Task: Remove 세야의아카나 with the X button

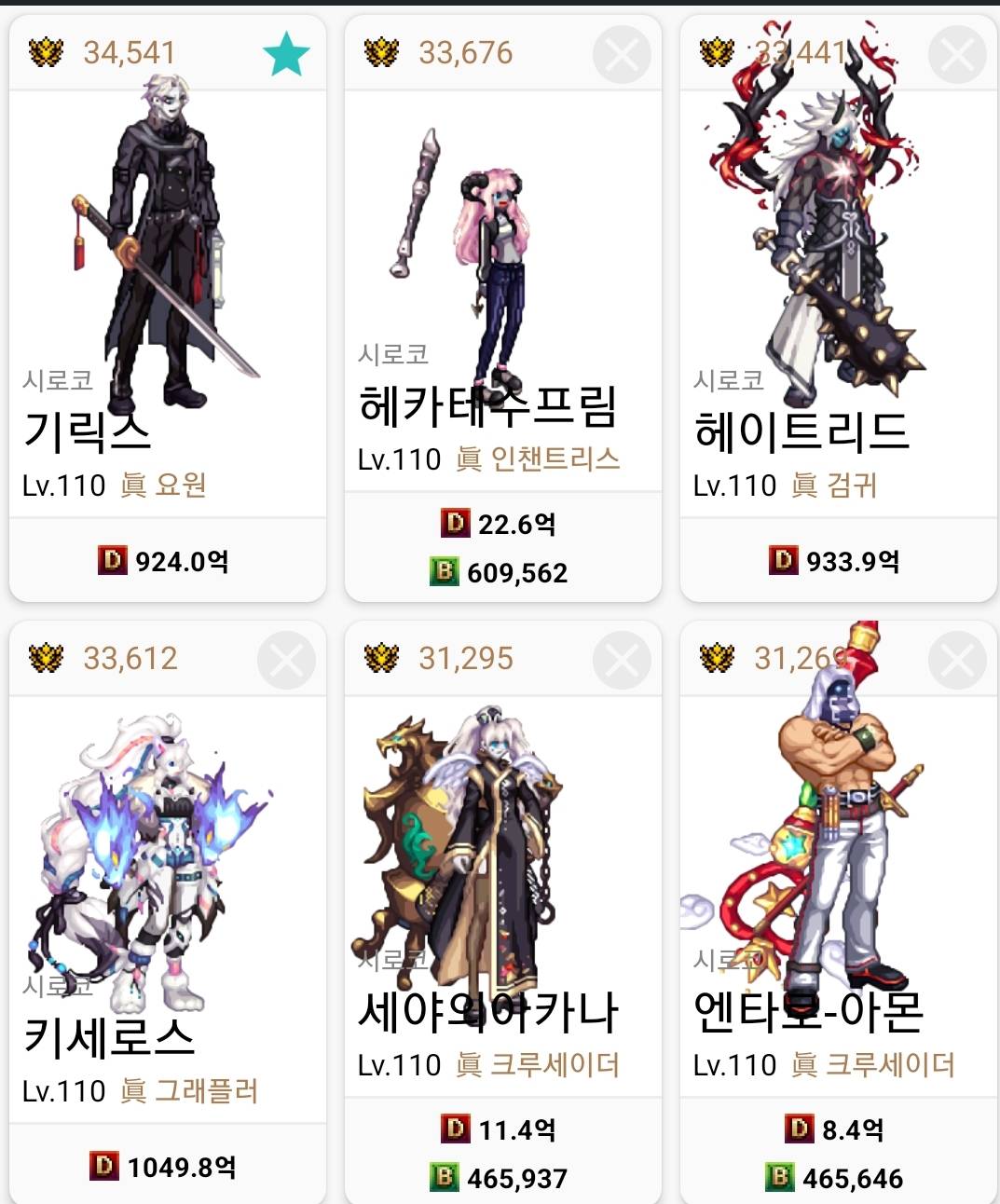Action: point(622,660)
